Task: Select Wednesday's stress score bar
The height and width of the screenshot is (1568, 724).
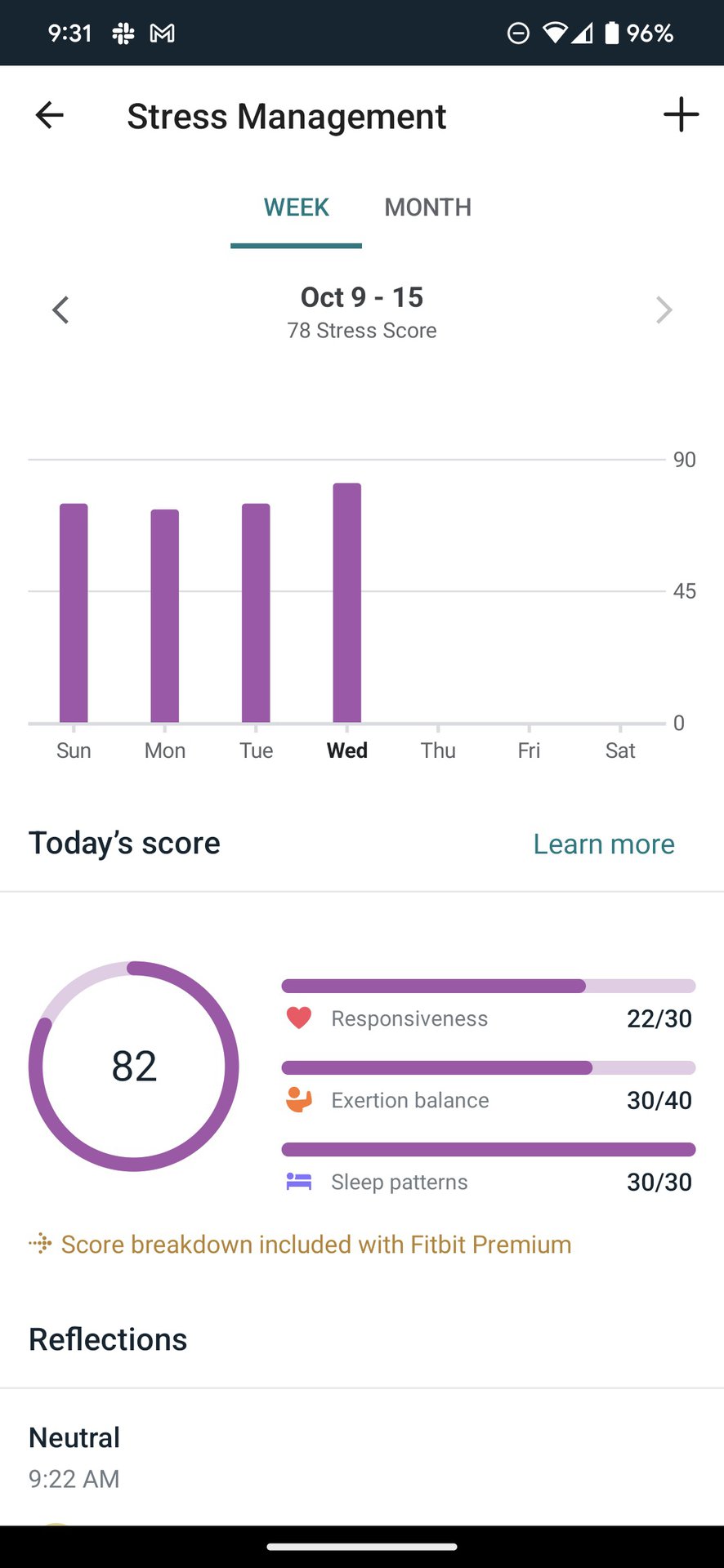Action: point(347,604)
